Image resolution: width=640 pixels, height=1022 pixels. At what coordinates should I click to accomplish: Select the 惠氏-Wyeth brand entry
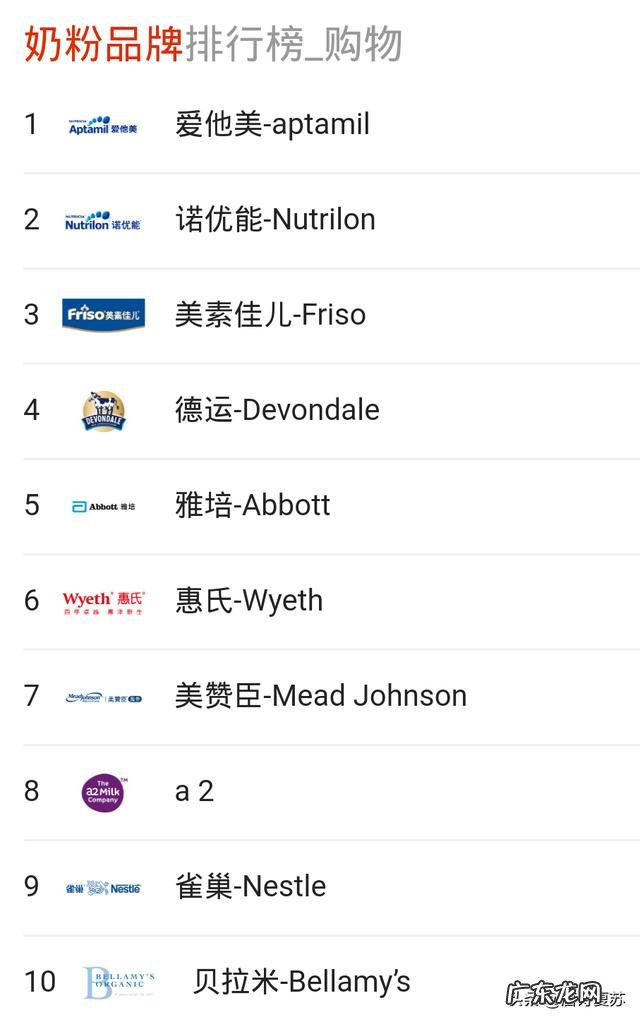click(x=249, y=600)
